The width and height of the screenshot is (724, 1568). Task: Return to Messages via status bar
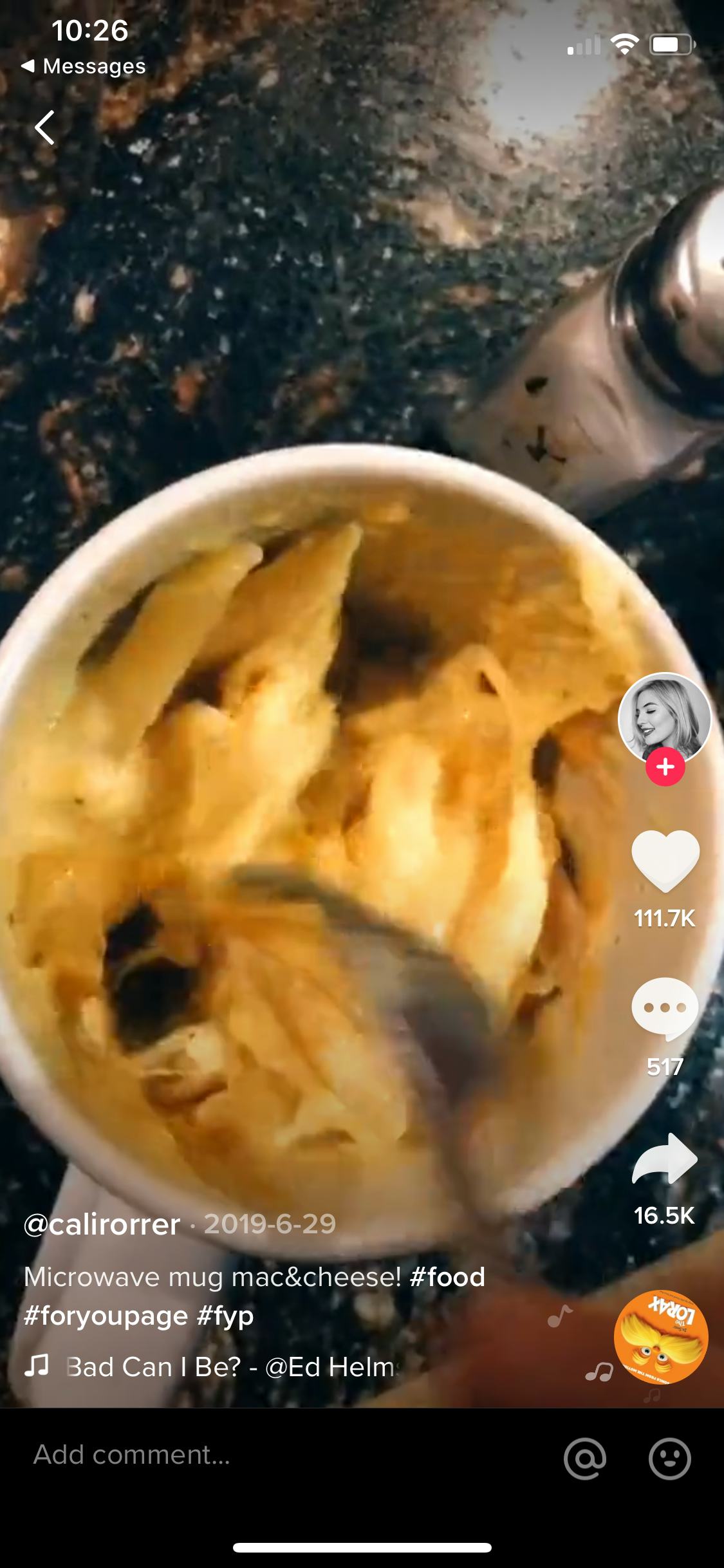coord(84,66)
